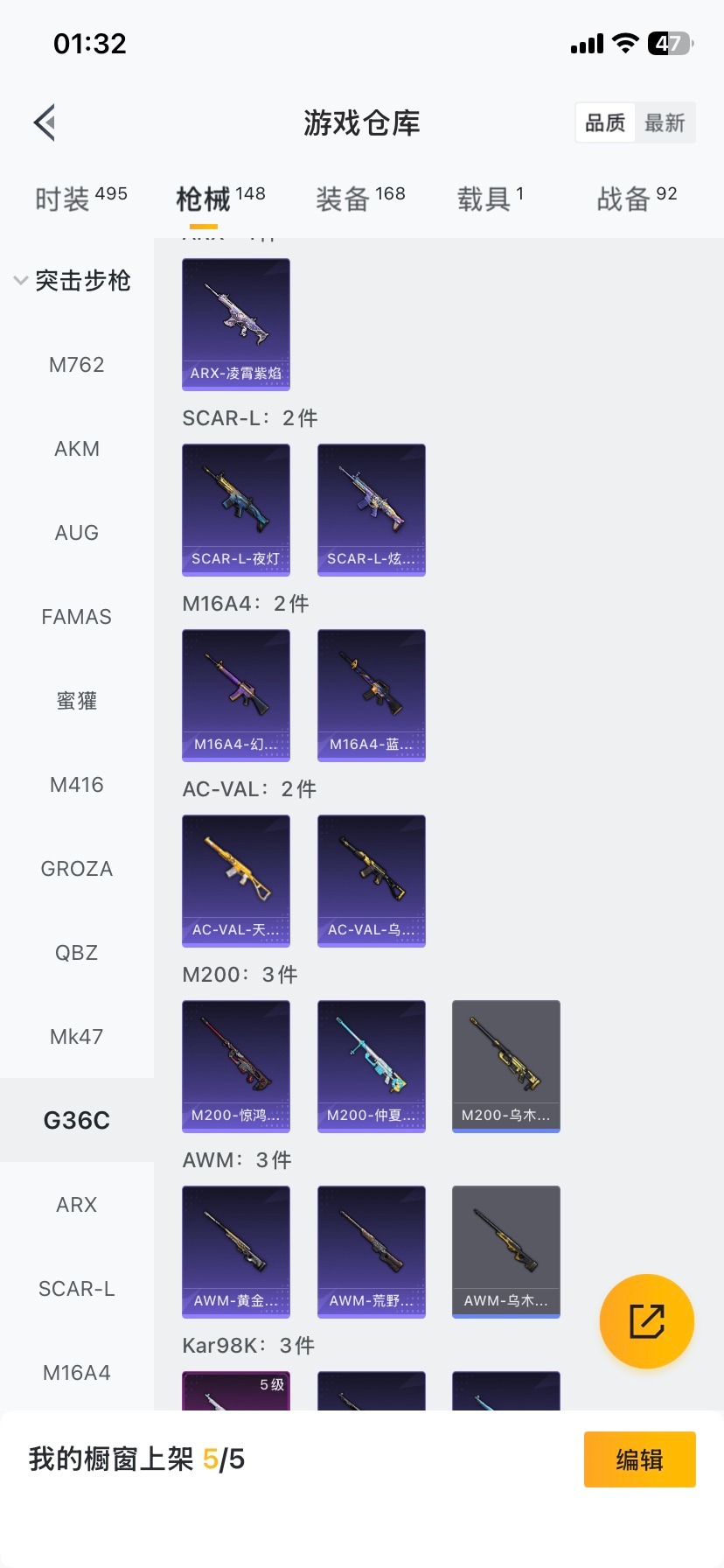Select Mk47 in the sidebar

click(77, 1037)
